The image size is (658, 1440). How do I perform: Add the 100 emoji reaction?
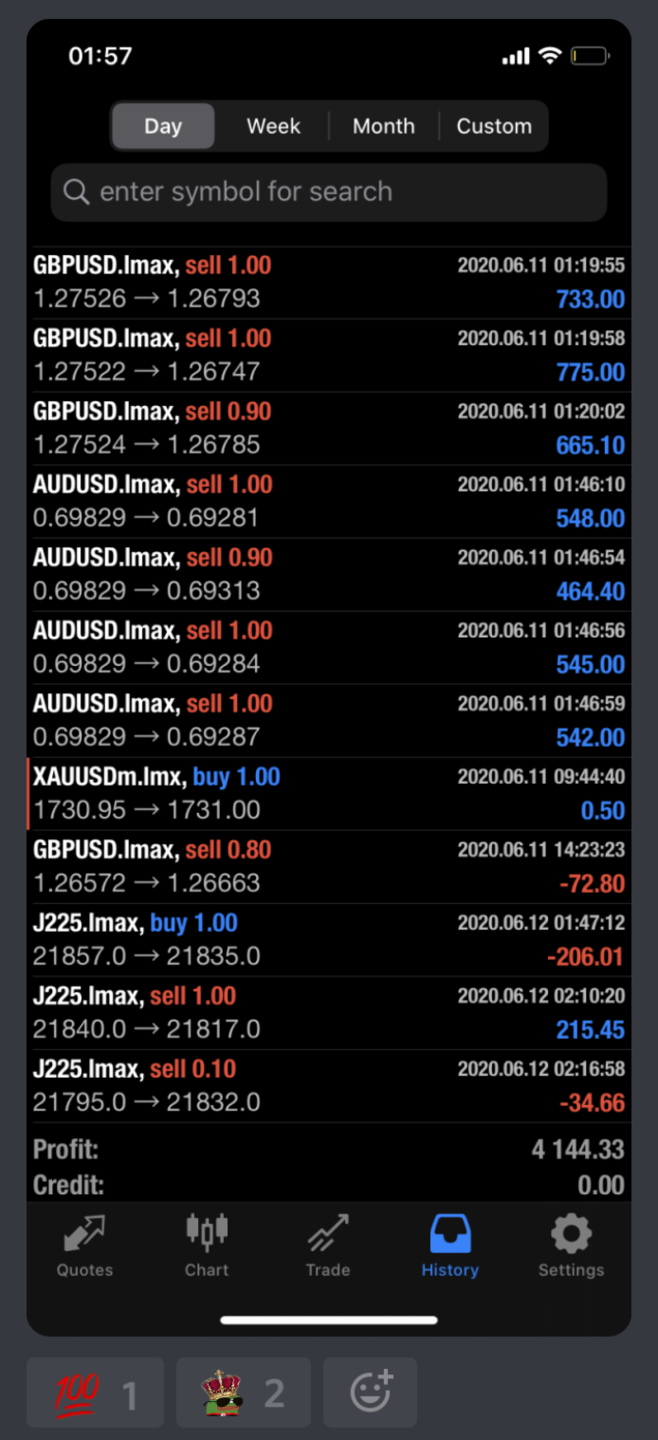tap(95, 1392)
